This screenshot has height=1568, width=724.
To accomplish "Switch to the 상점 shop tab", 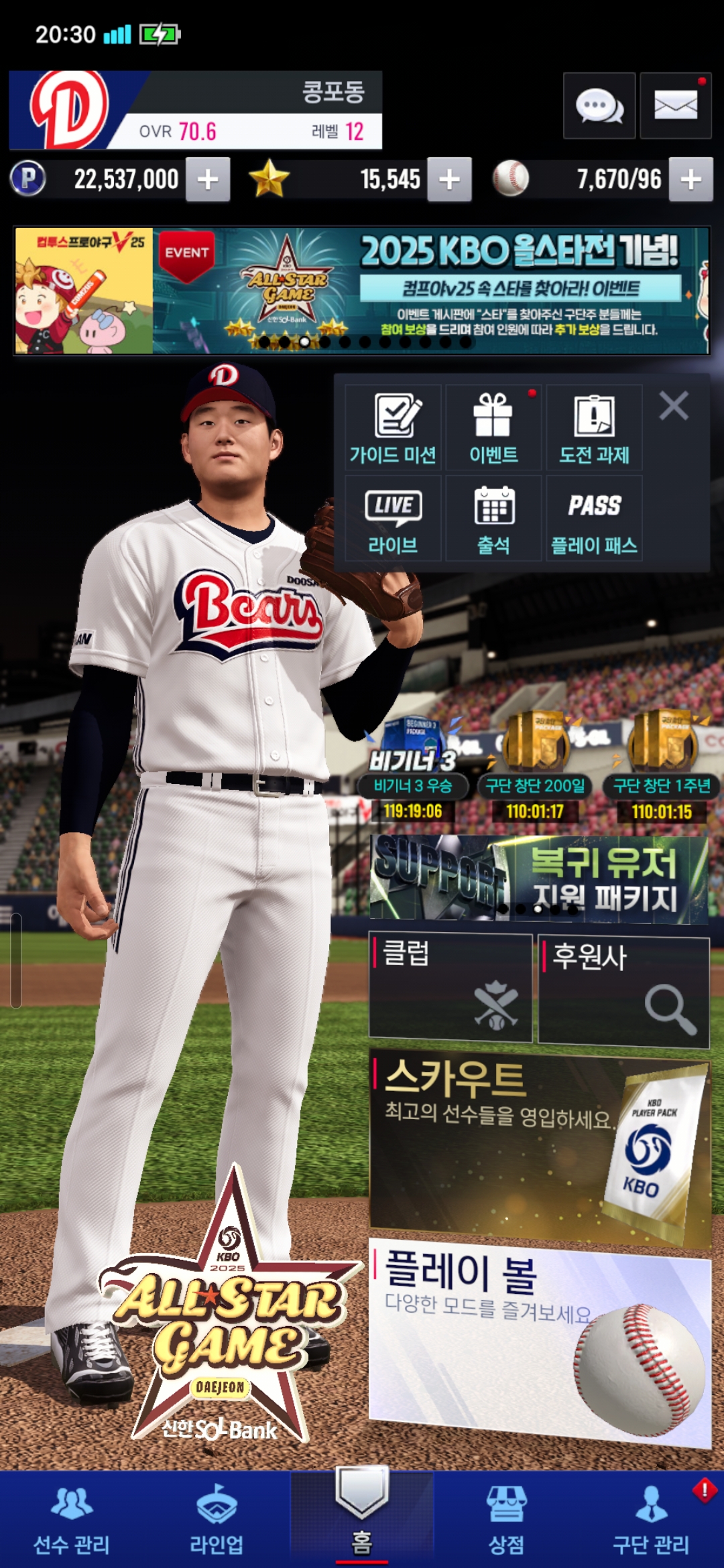I will coord(506,1521).
